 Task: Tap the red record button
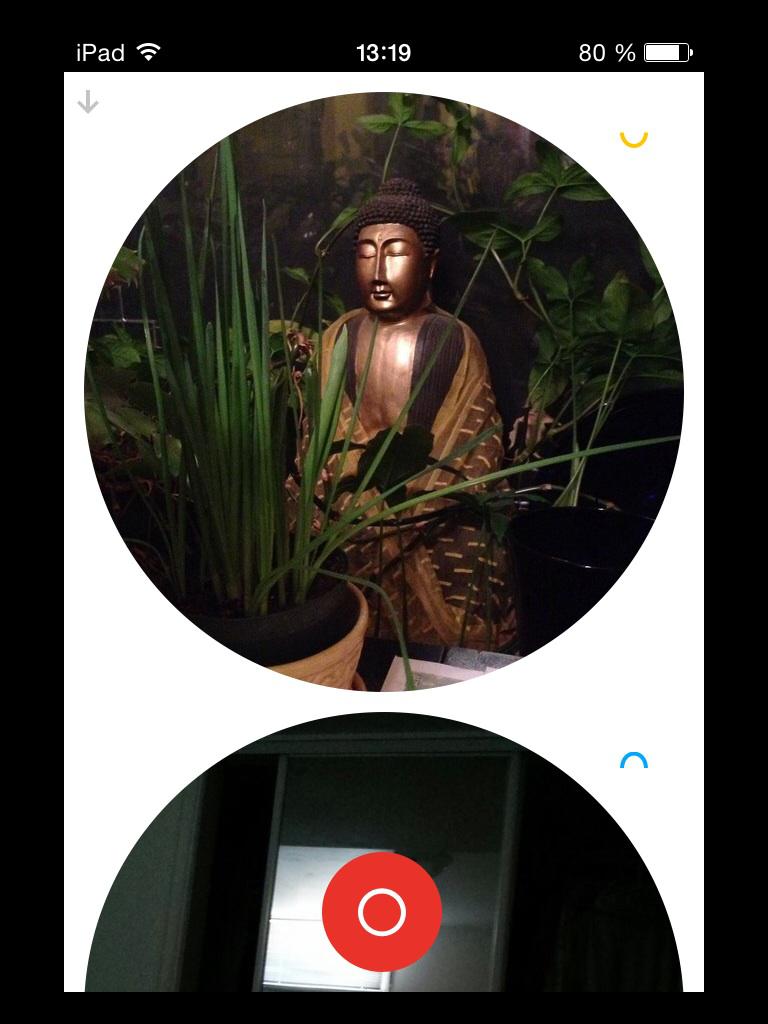382,911
